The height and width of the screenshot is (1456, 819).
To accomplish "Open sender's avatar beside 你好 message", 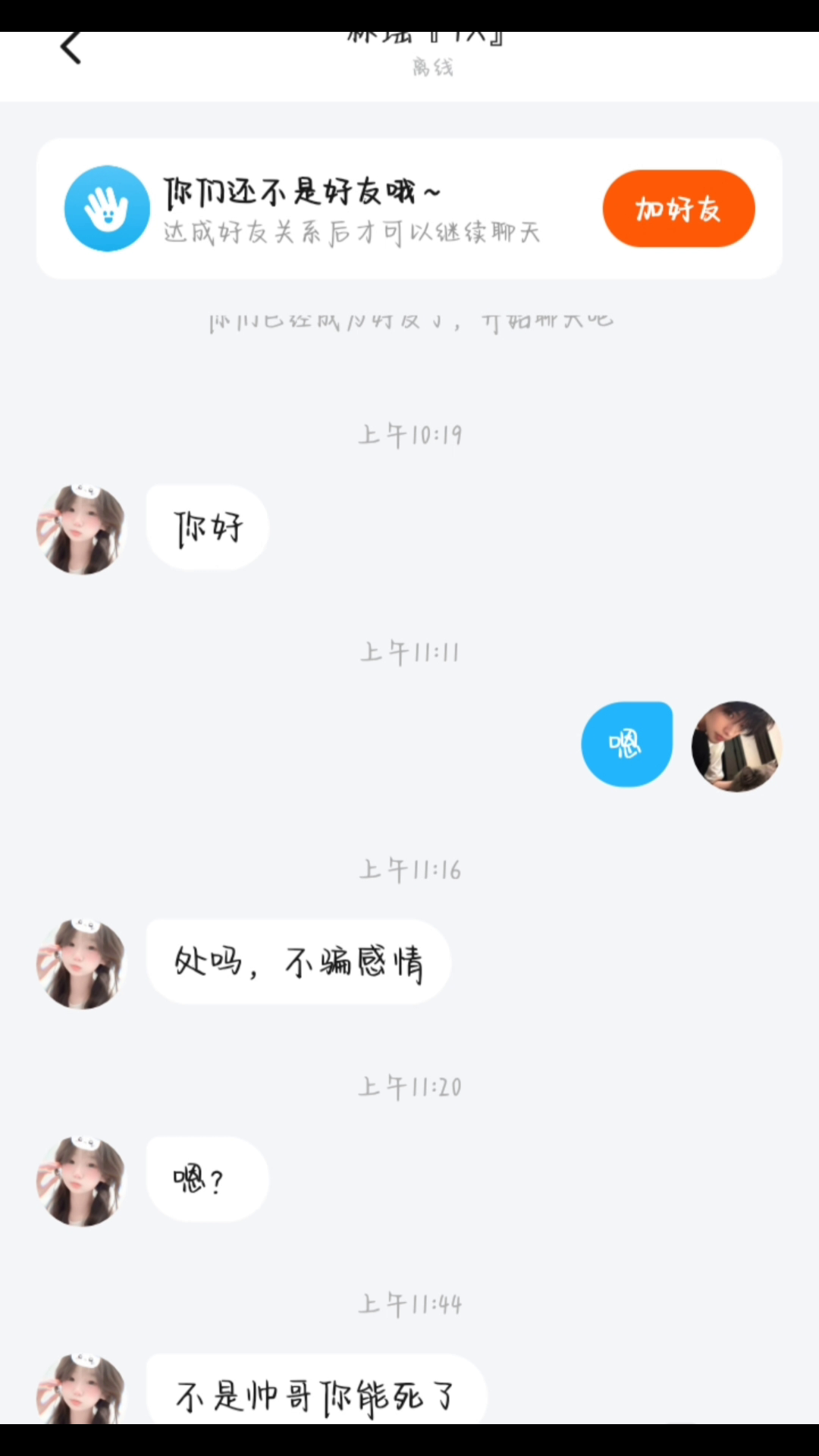I will pos(81,529).
